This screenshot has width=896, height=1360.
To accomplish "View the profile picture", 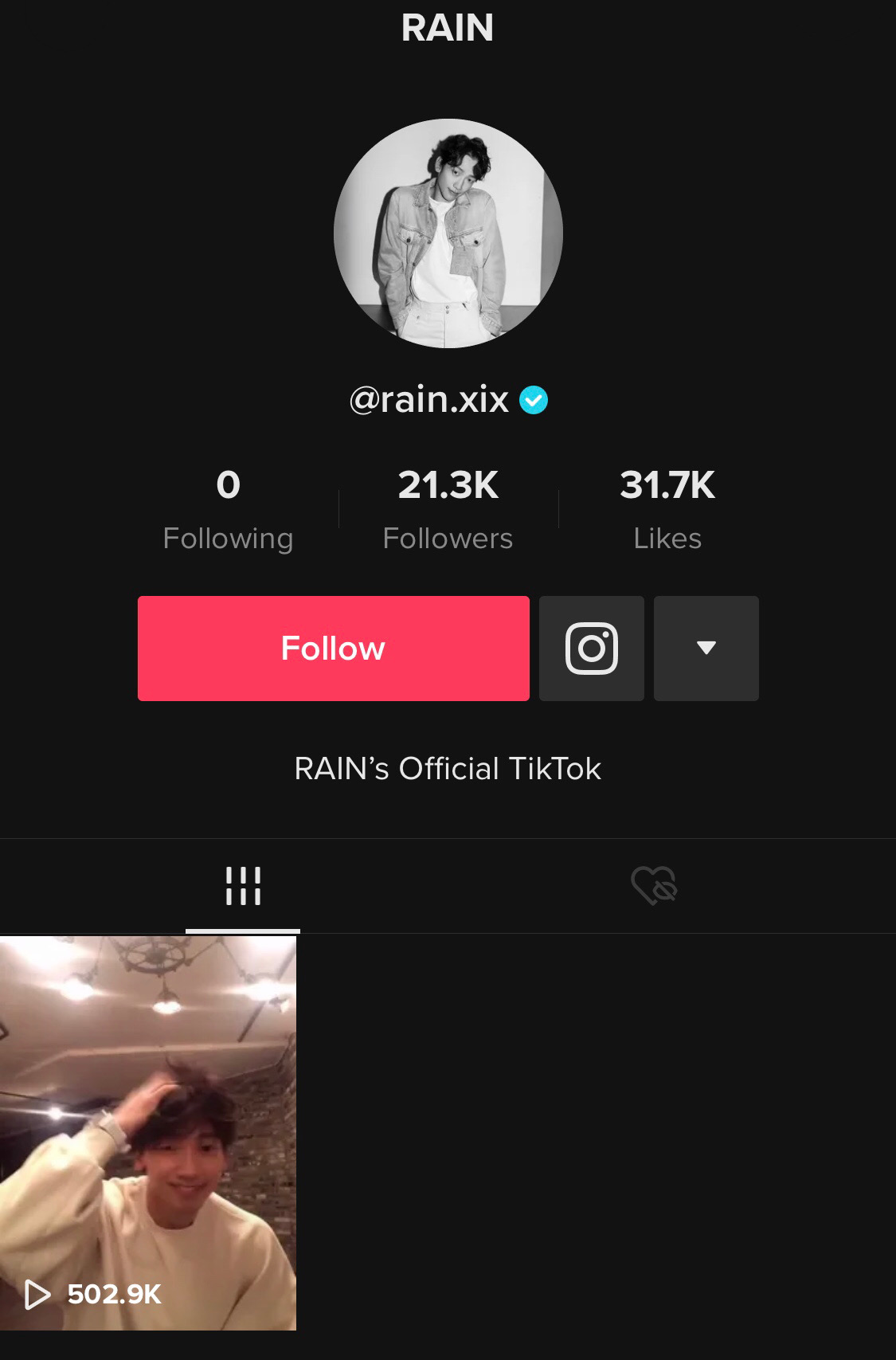I will [x=448, y=233].
